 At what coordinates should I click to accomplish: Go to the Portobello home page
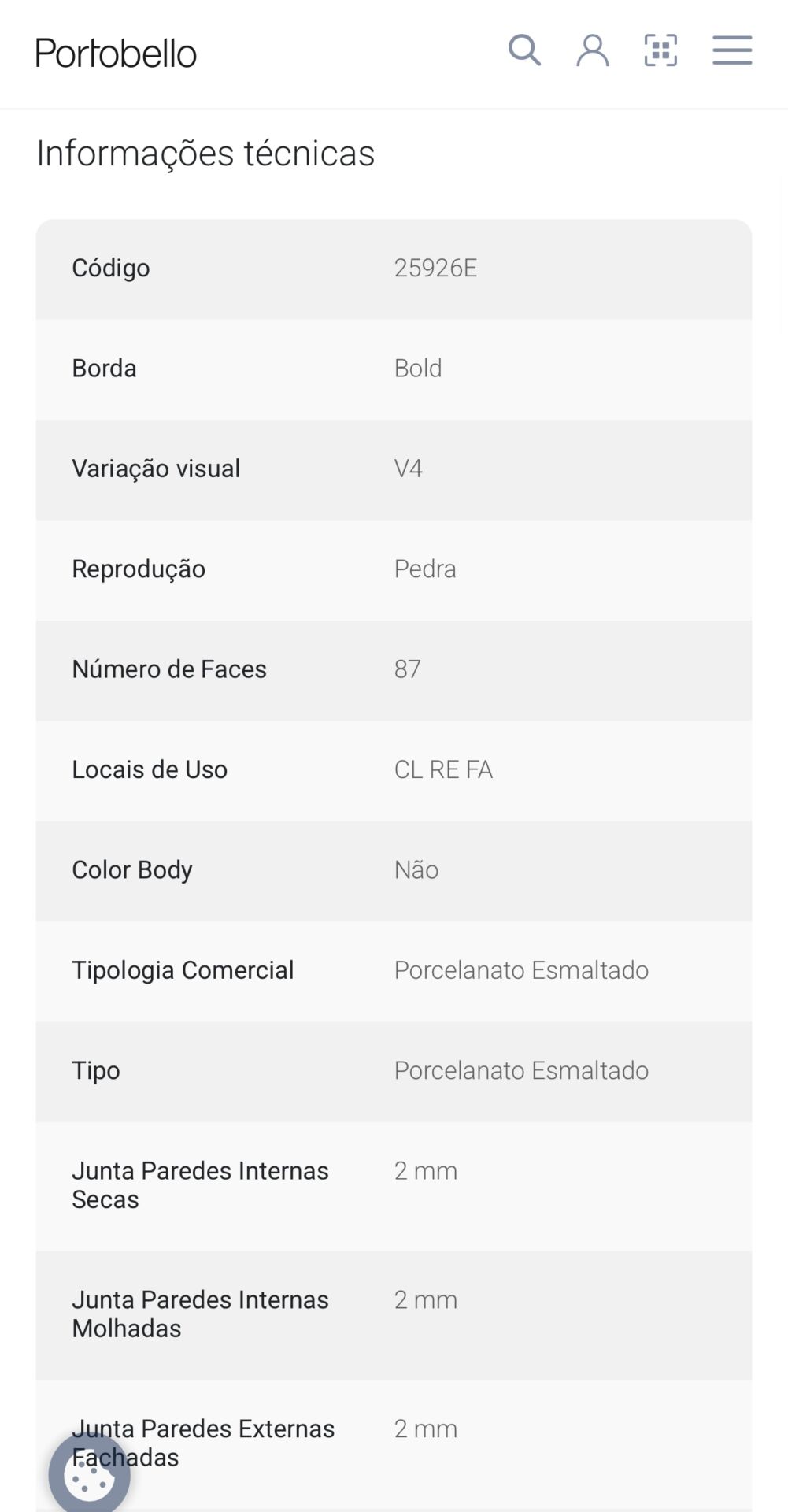pos(116,54)
